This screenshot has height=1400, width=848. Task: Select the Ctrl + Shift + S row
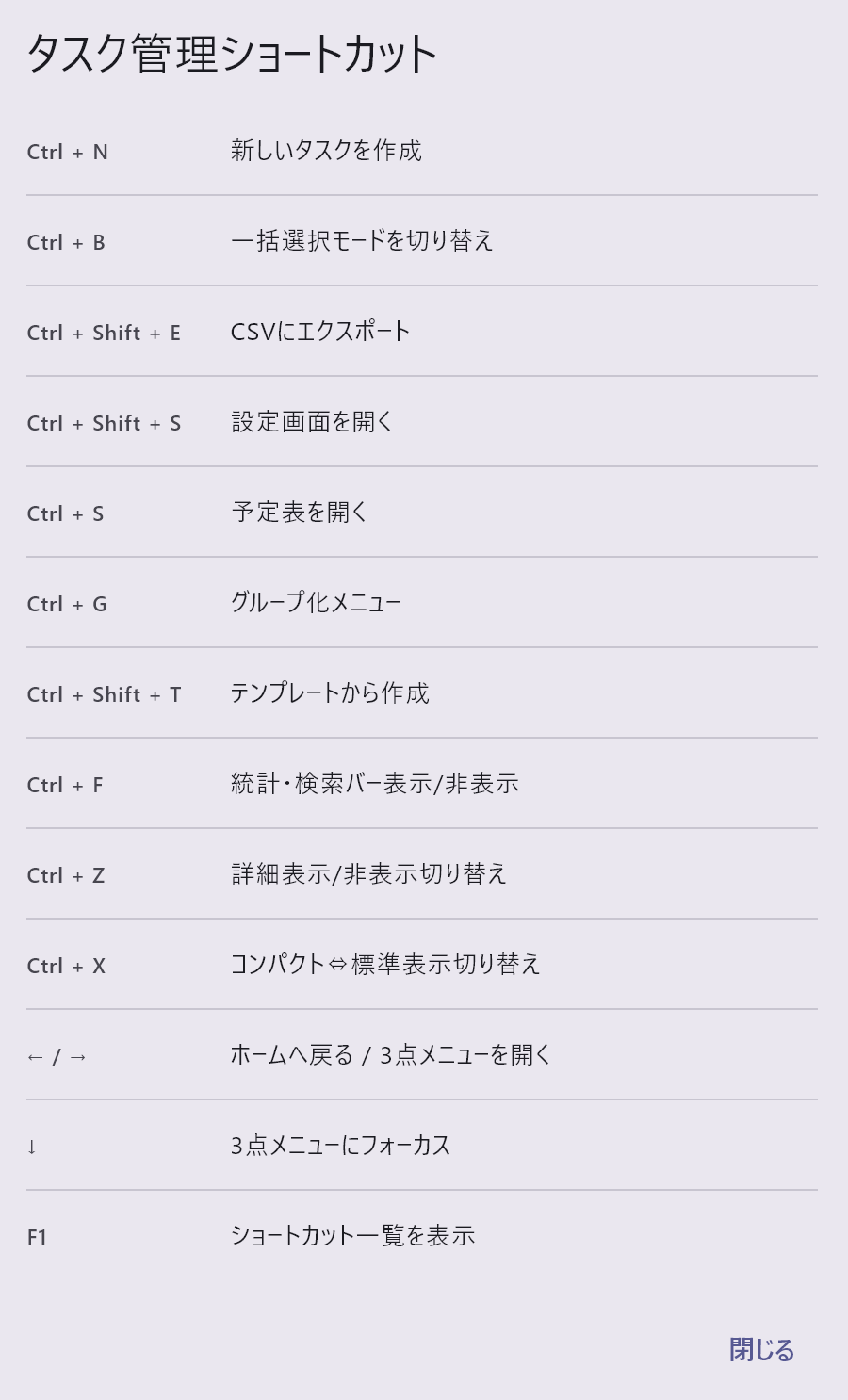tap(105, 423)
